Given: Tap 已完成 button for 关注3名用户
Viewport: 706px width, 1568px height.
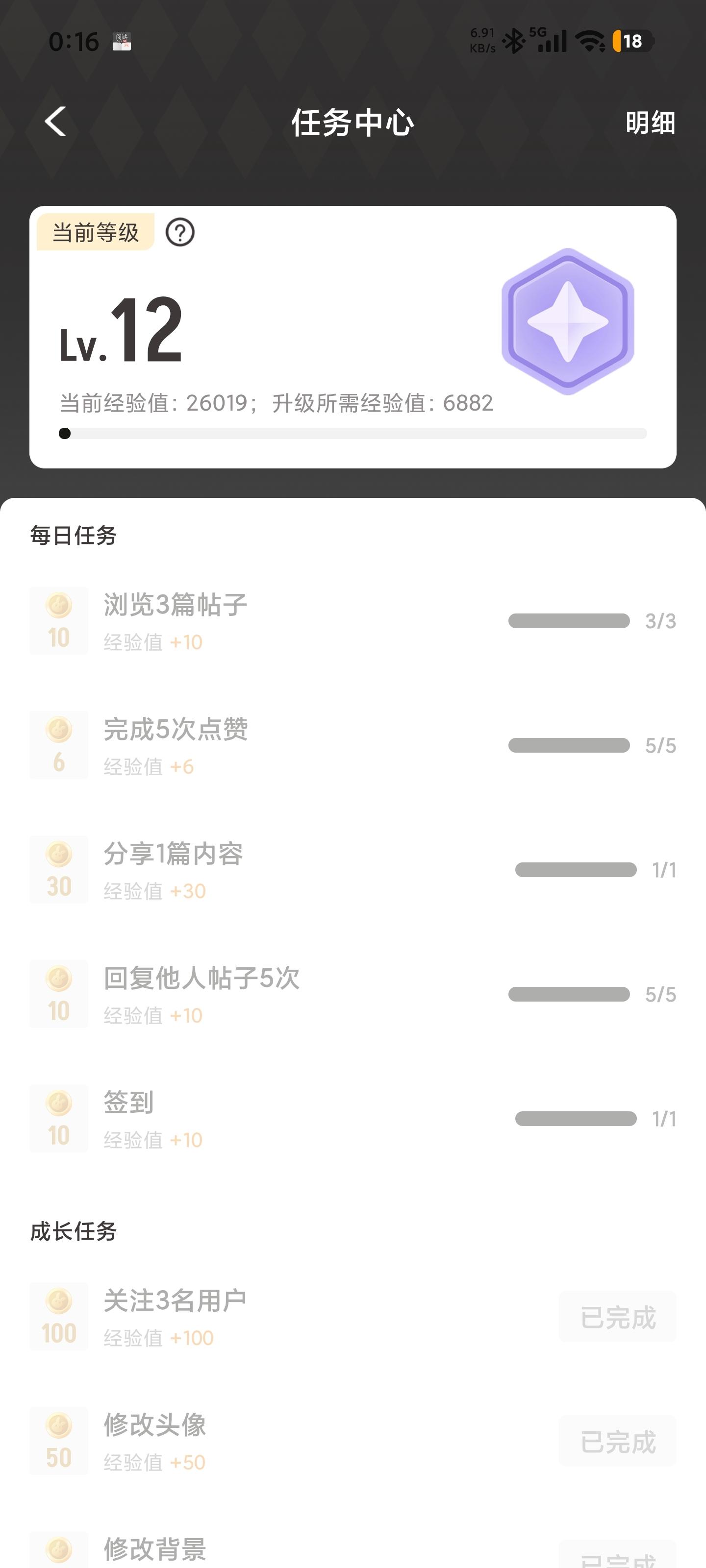Looking at the screenshot, I should [x=617, y=1317].
